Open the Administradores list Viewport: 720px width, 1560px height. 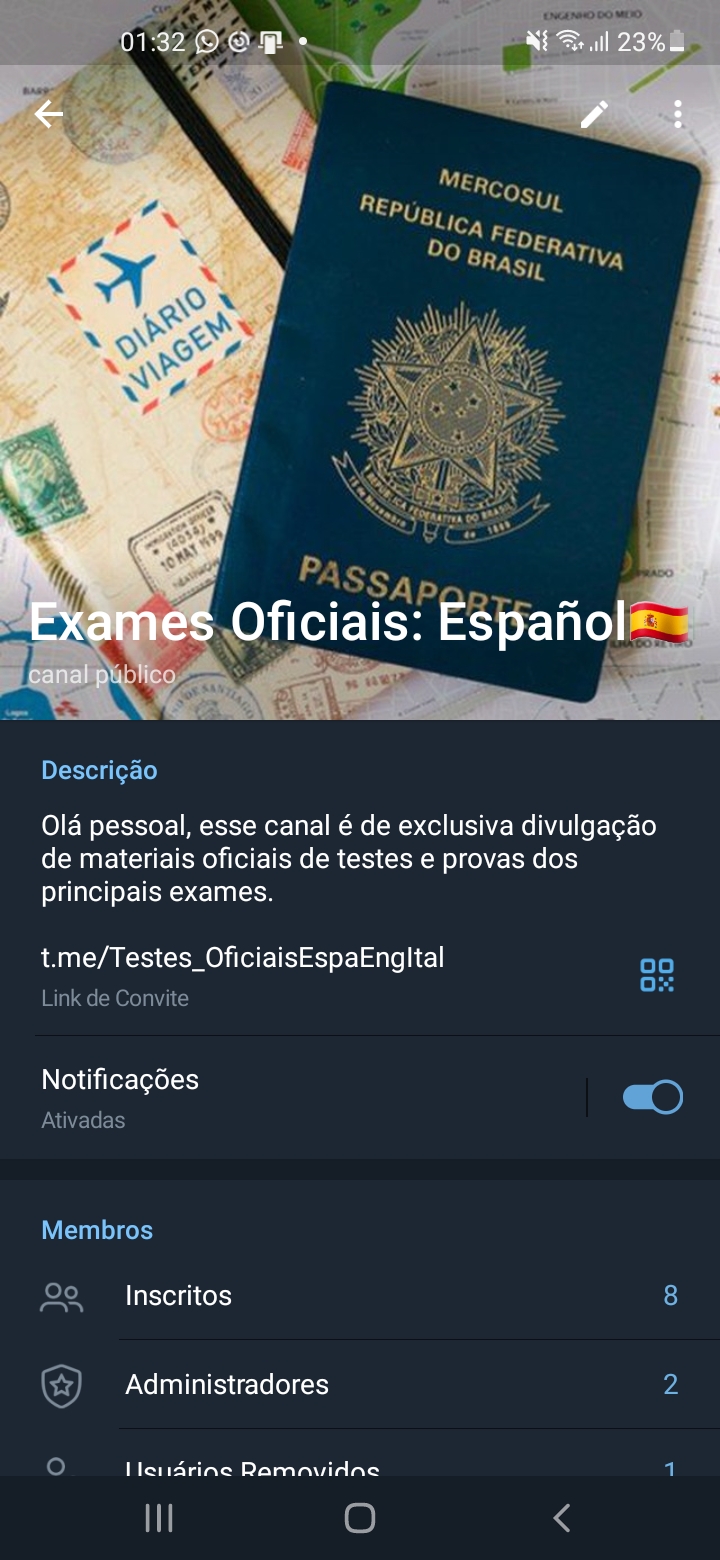(360, 1385)
